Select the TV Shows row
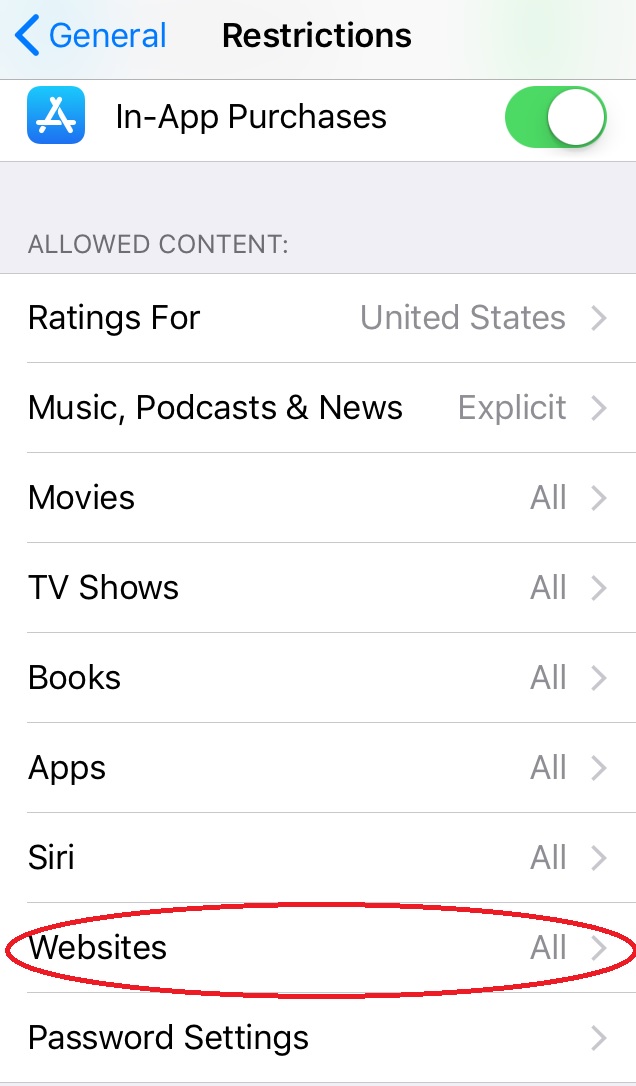 pos(318,588)
